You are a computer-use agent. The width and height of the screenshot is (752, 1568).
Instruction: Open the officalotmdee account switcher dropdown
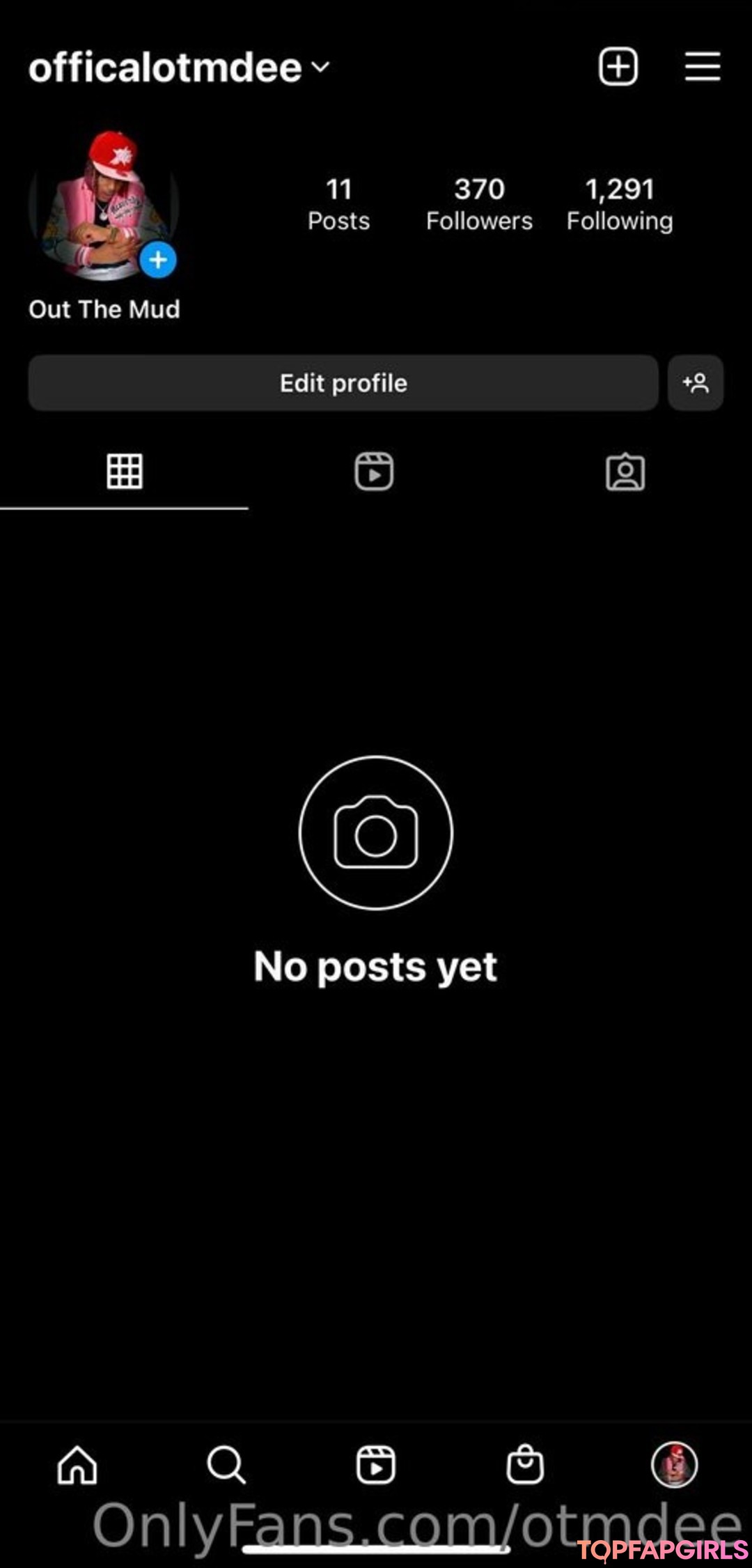coord(179,68)
